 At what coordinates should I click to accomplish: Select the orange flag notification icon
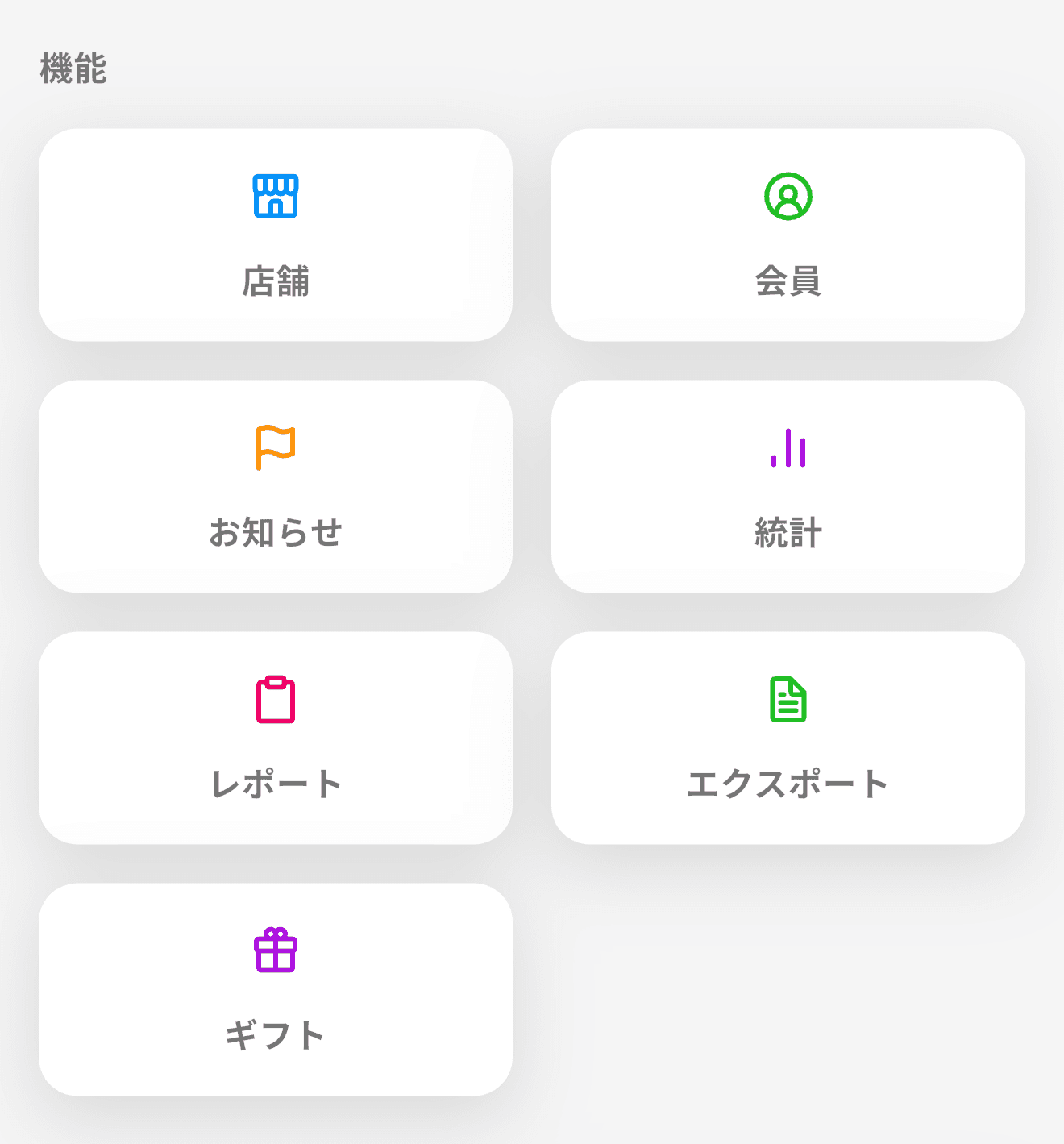click(x=275, y=449)
